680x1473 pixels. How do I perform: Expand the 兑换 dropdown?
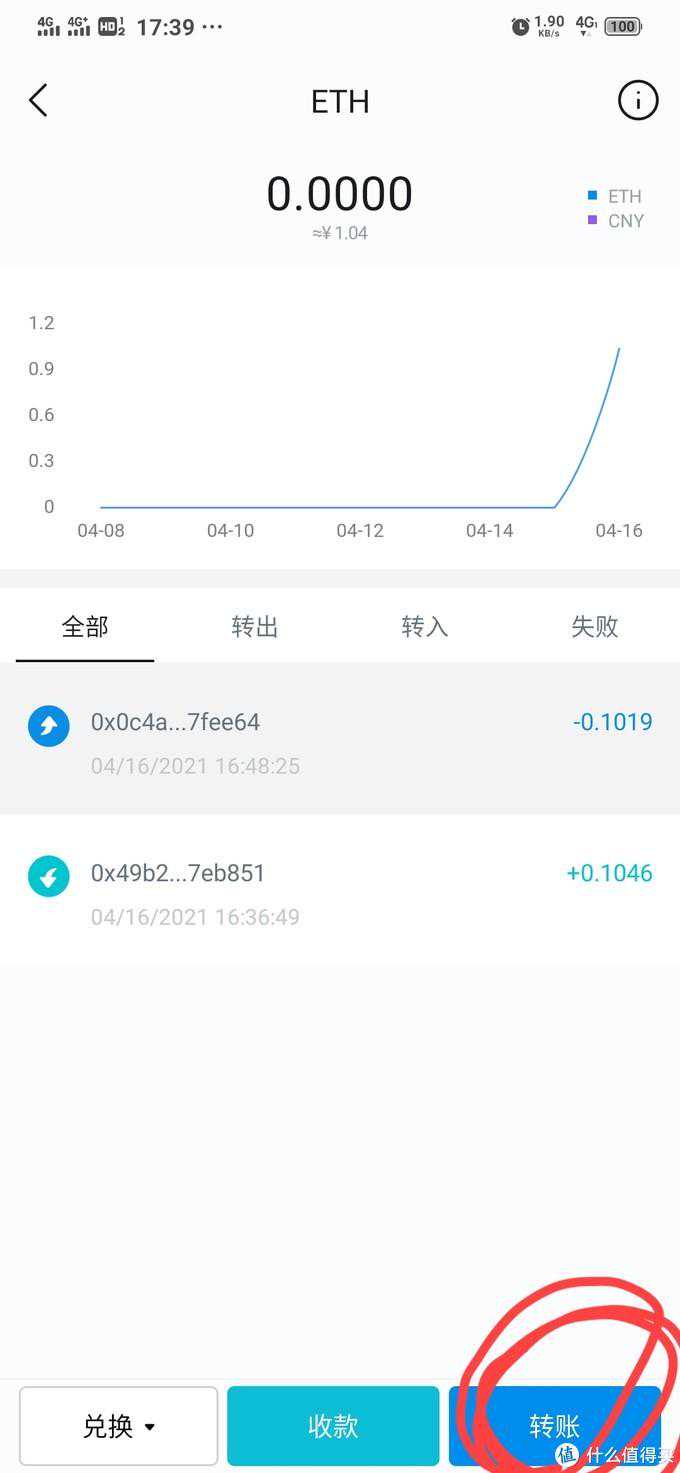click(119, 1425)
